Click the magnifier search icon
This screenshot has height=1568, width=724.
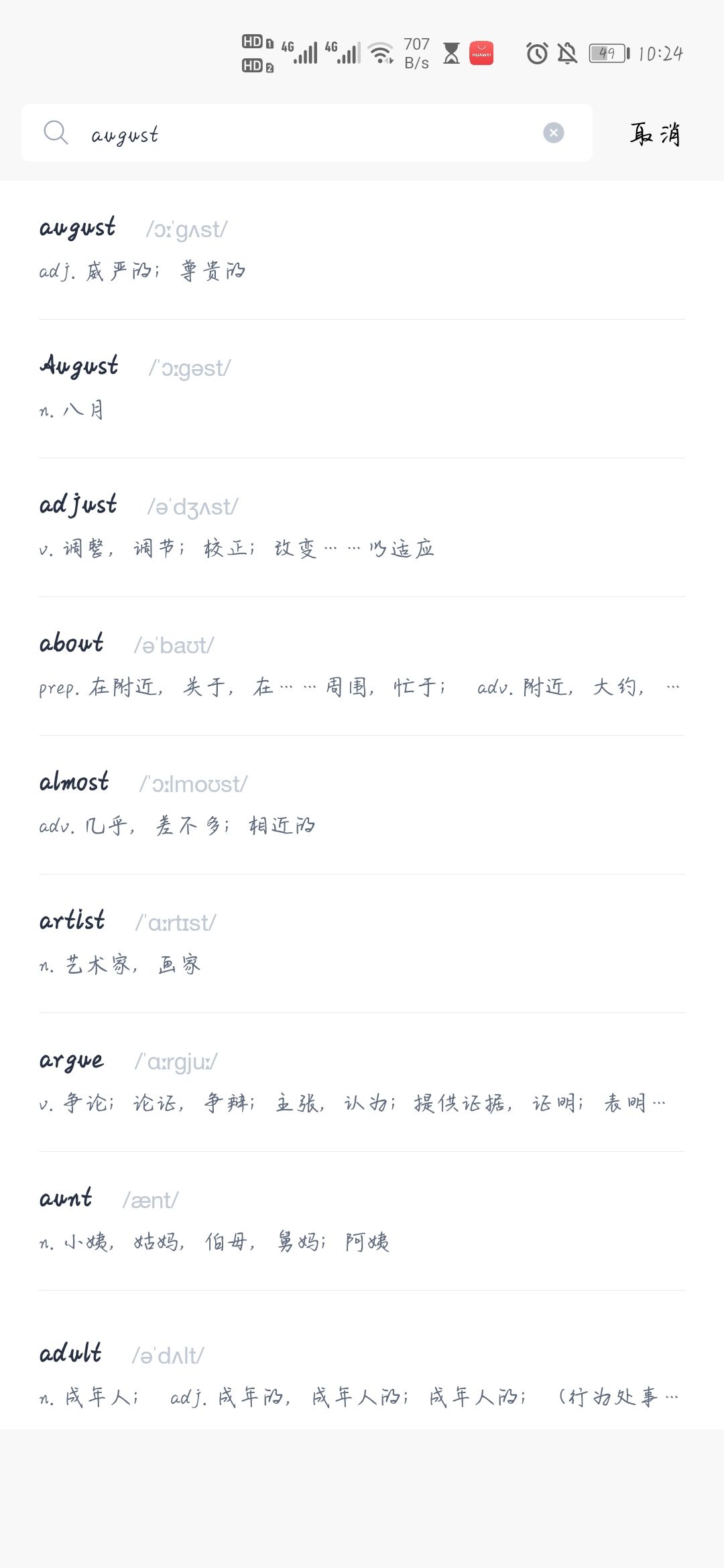(x=58, y=132)
